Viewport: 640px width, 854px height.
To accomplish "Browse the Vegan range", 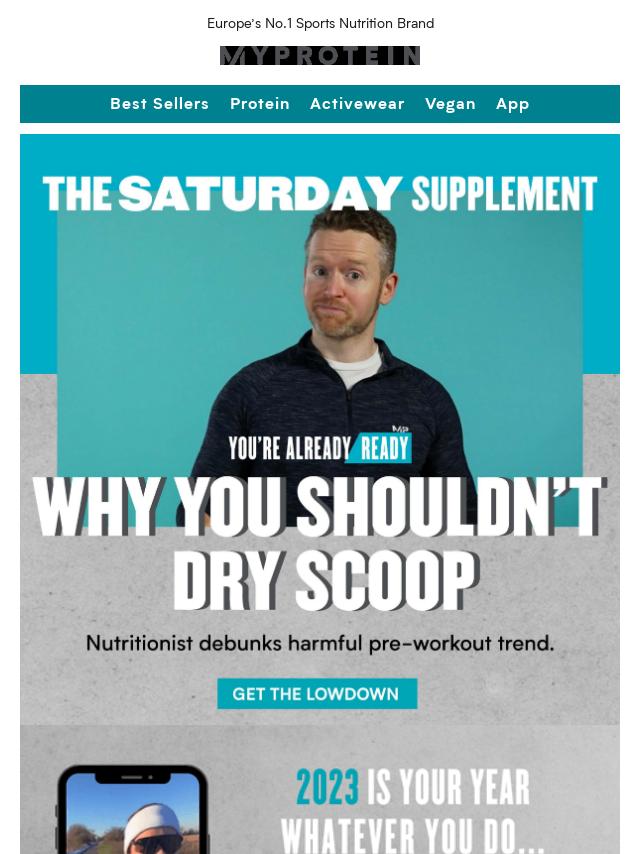I will (450, 104).
